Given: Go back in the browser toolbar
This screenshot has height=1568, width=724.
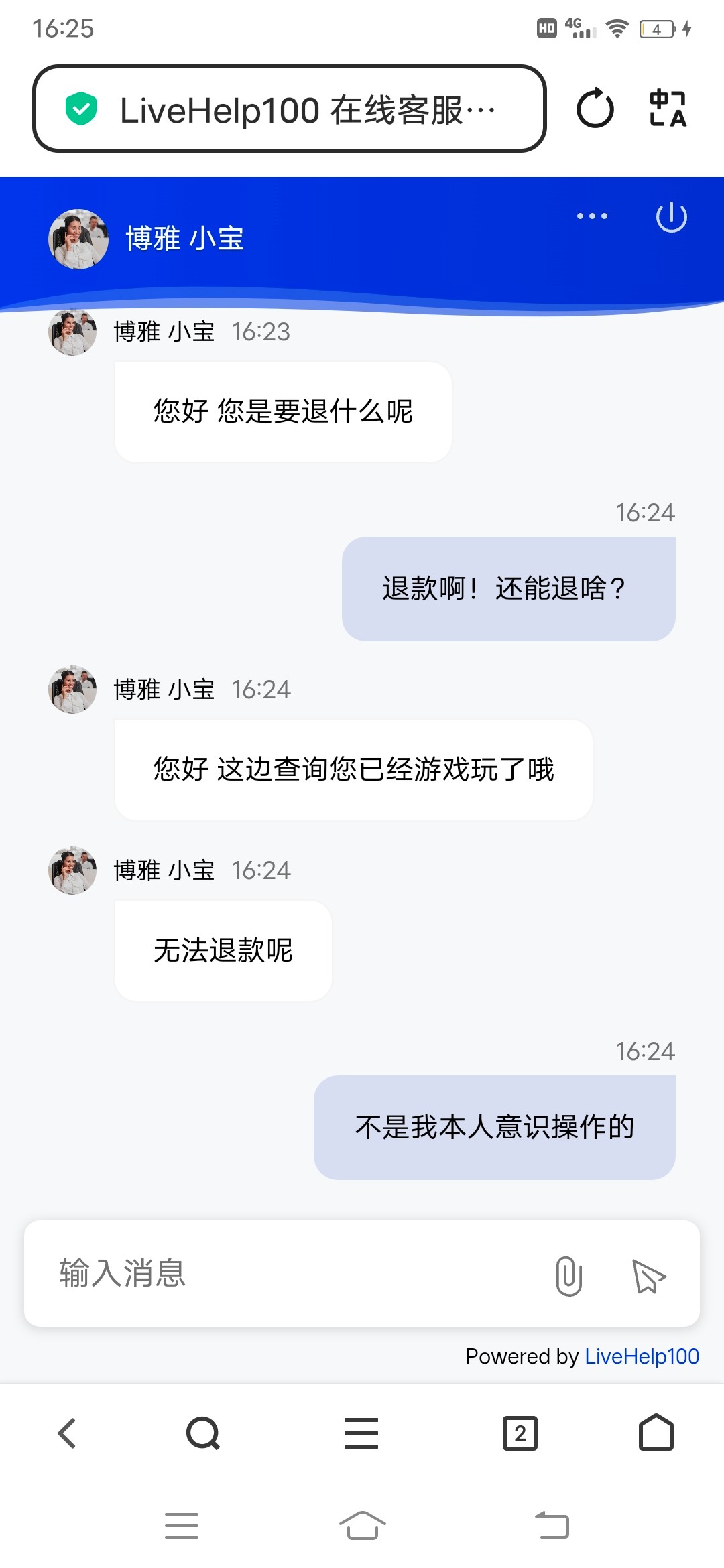Looking at the screenshot, I should [x=67, y=1434].
